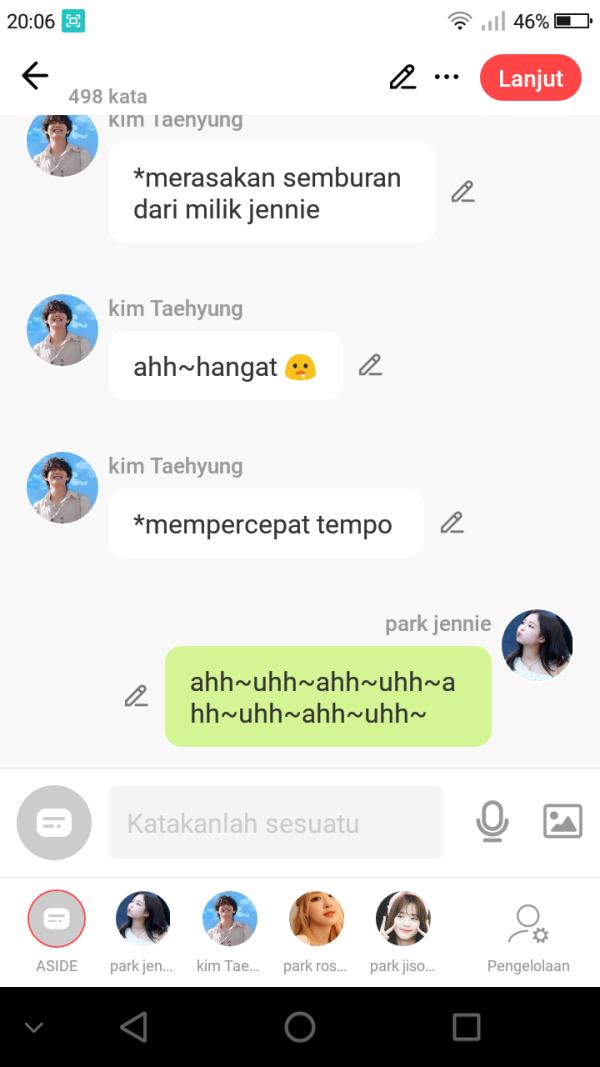Tap the pencil edit icon in the top bar
The image size is (600, 1067).
pyautogui.click(x=402, y=77)
